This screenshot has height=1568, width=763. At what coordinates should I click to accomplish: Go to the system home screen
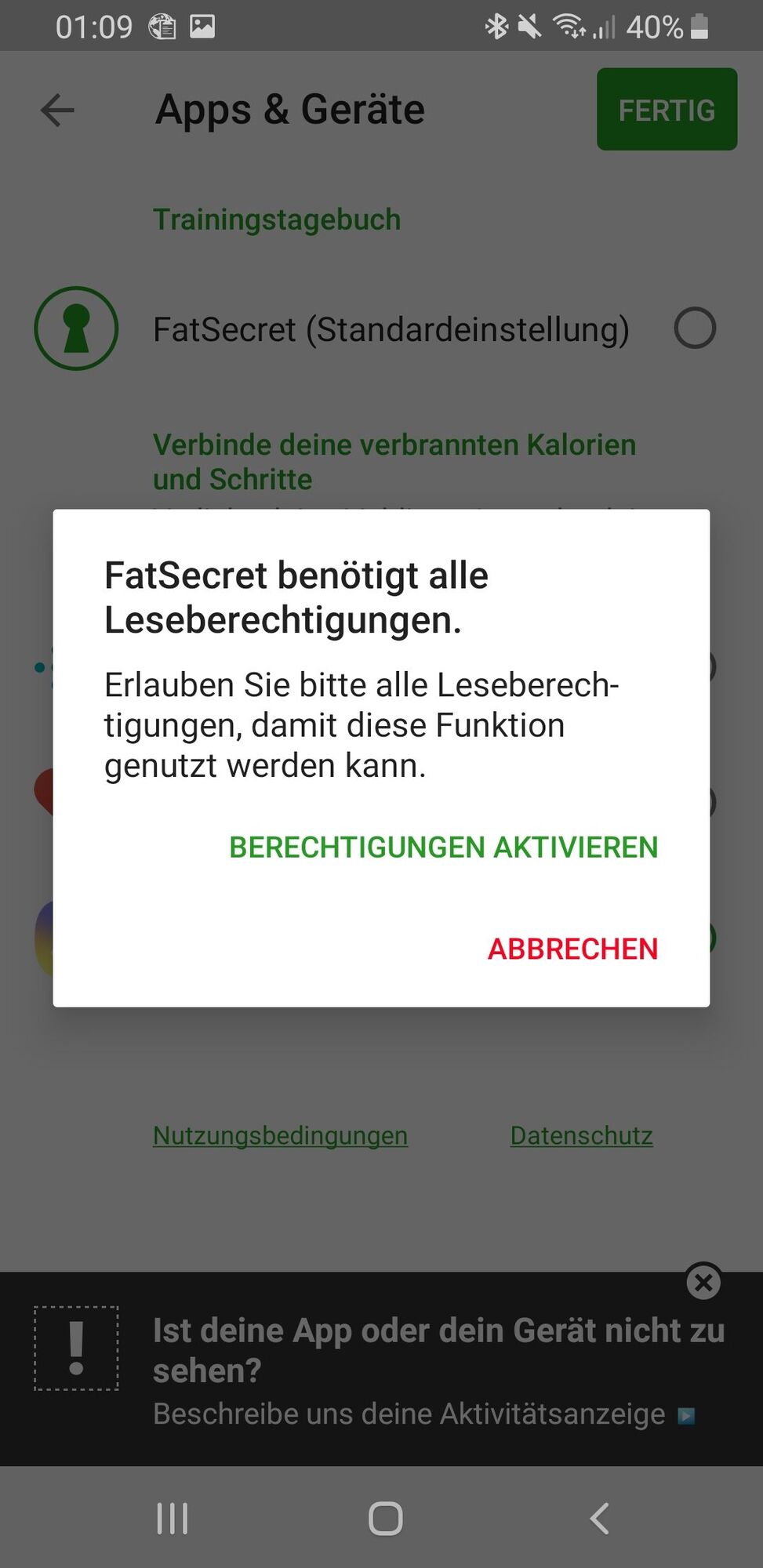point(385,1519)
